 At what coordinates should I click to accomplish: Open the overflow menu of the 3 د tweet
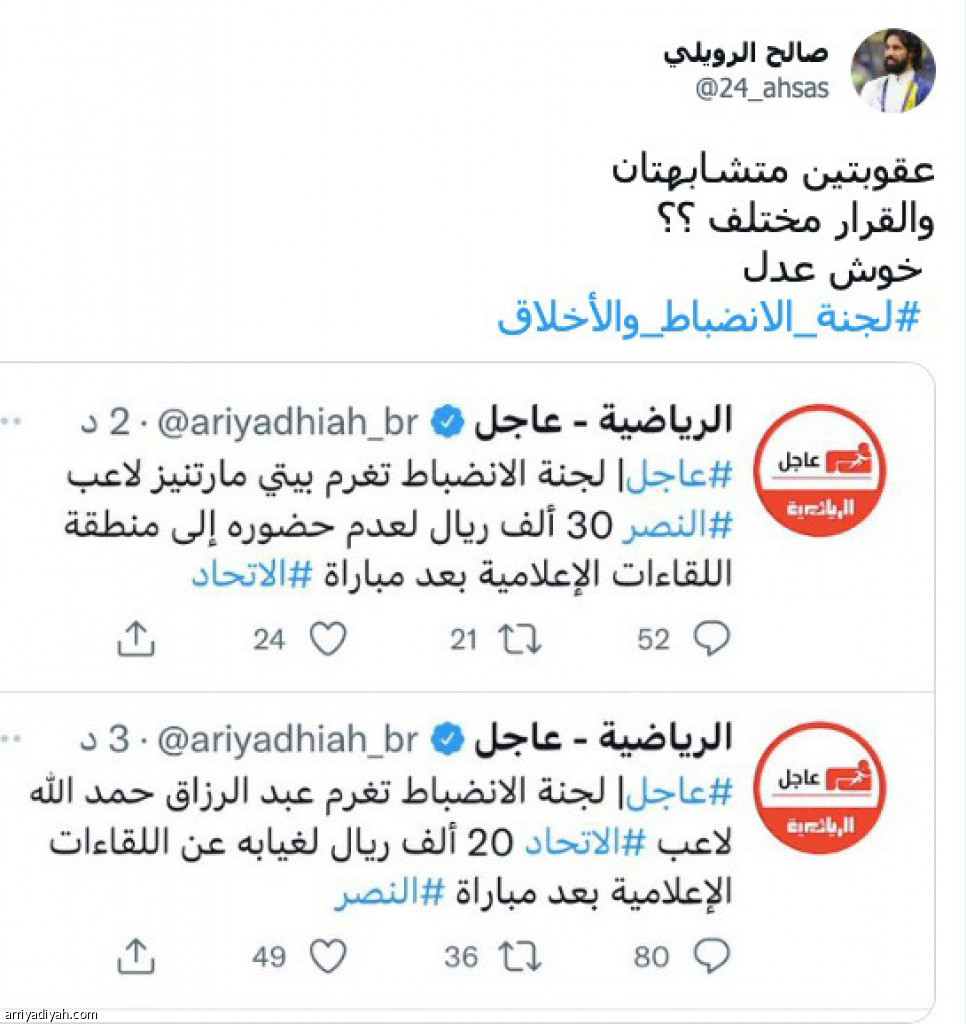10,739
